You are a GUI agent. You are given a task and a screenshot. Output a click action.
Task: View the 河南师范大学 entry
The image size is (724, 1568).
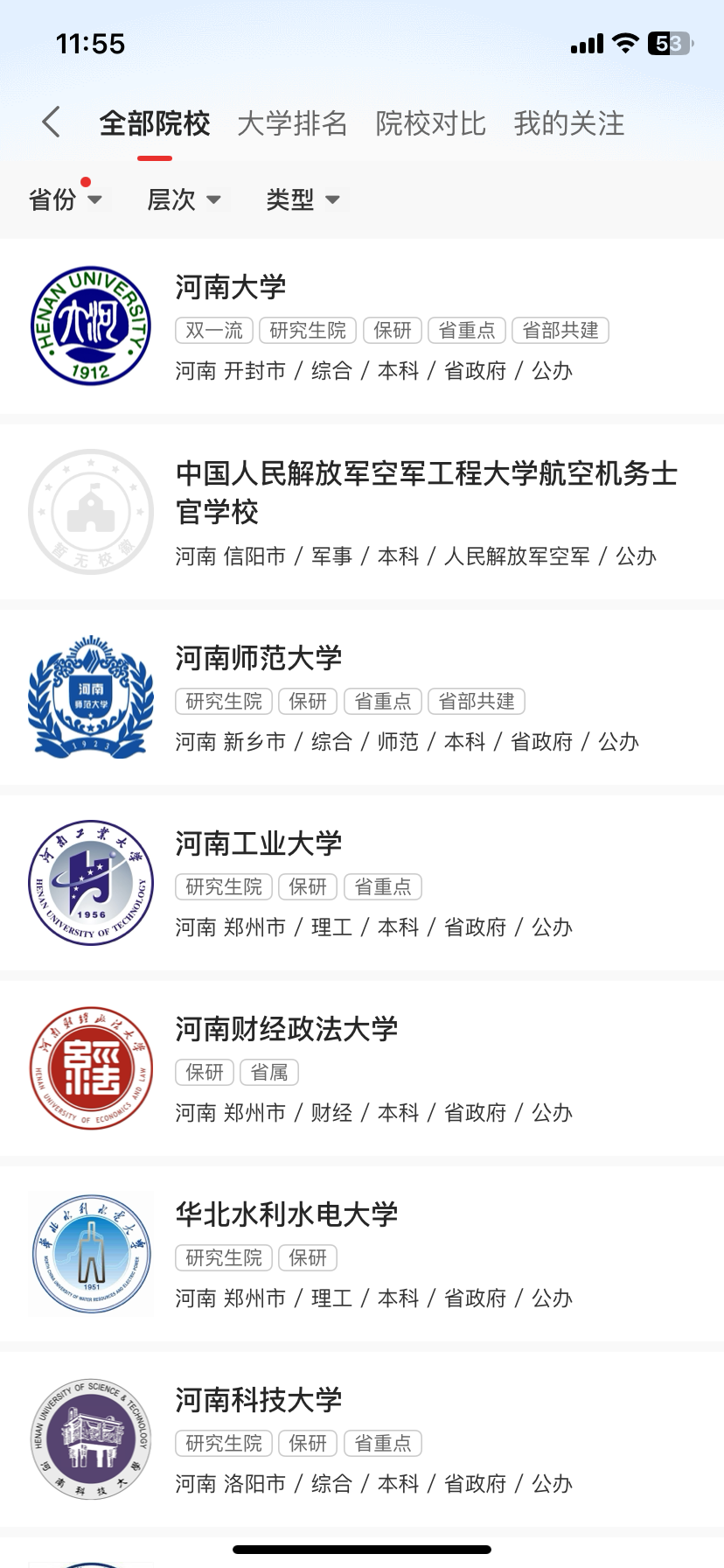259,658
